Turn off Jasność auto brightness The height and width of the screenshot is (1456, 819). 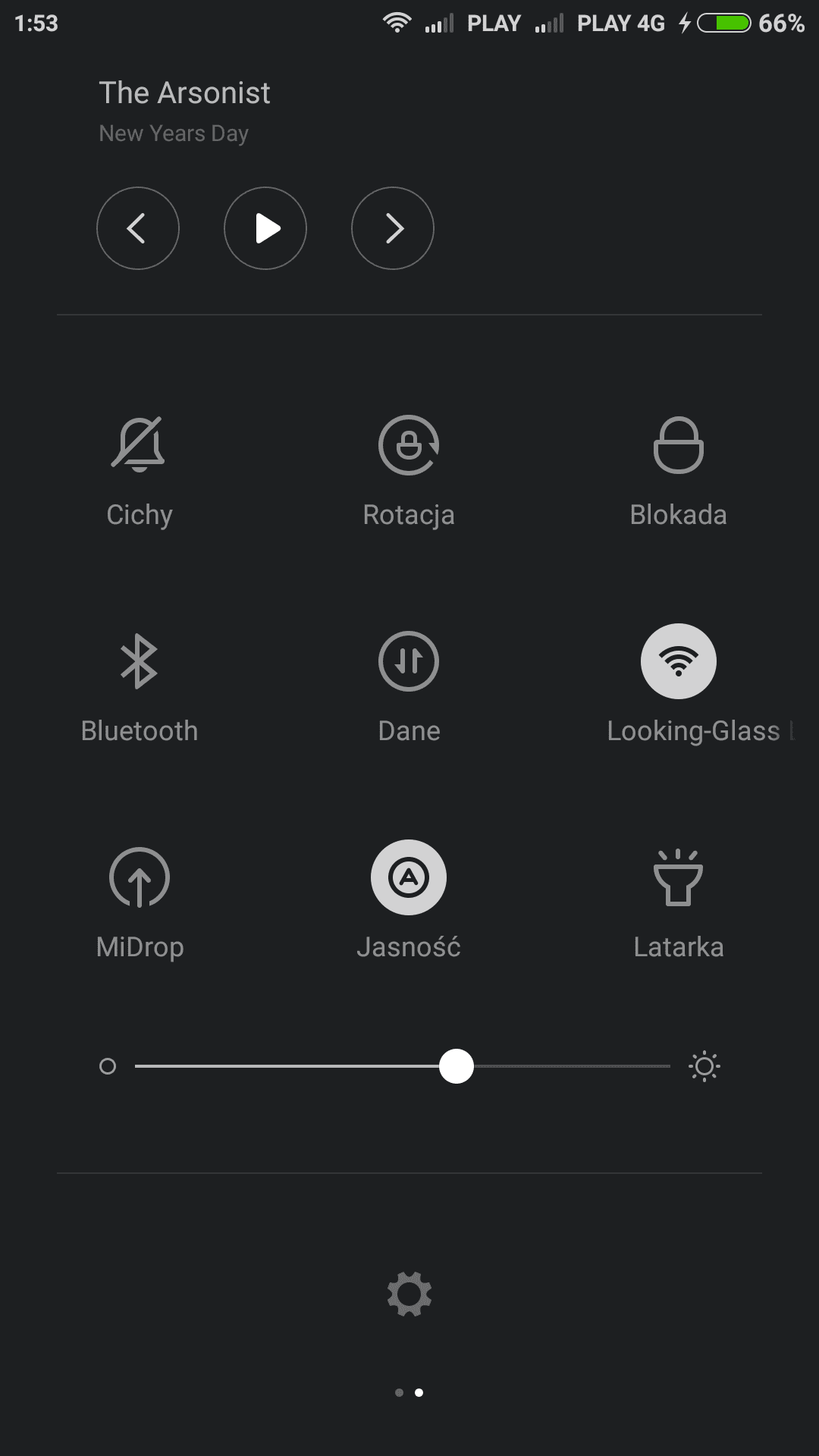pyautogui.click(x=409, y=877)
